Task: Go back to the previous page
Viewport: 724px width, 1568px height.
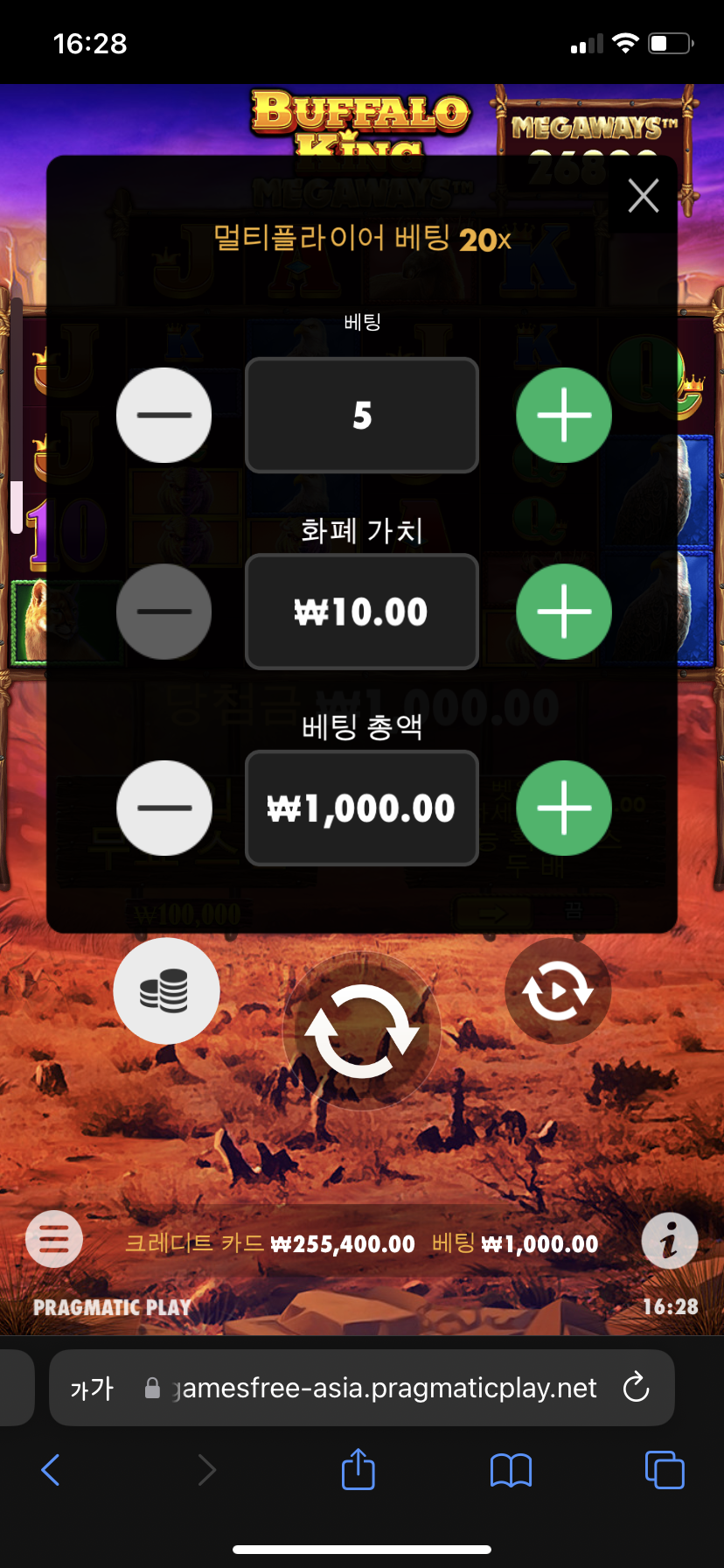Action: pyautogui.click(x=51, y=1470)
